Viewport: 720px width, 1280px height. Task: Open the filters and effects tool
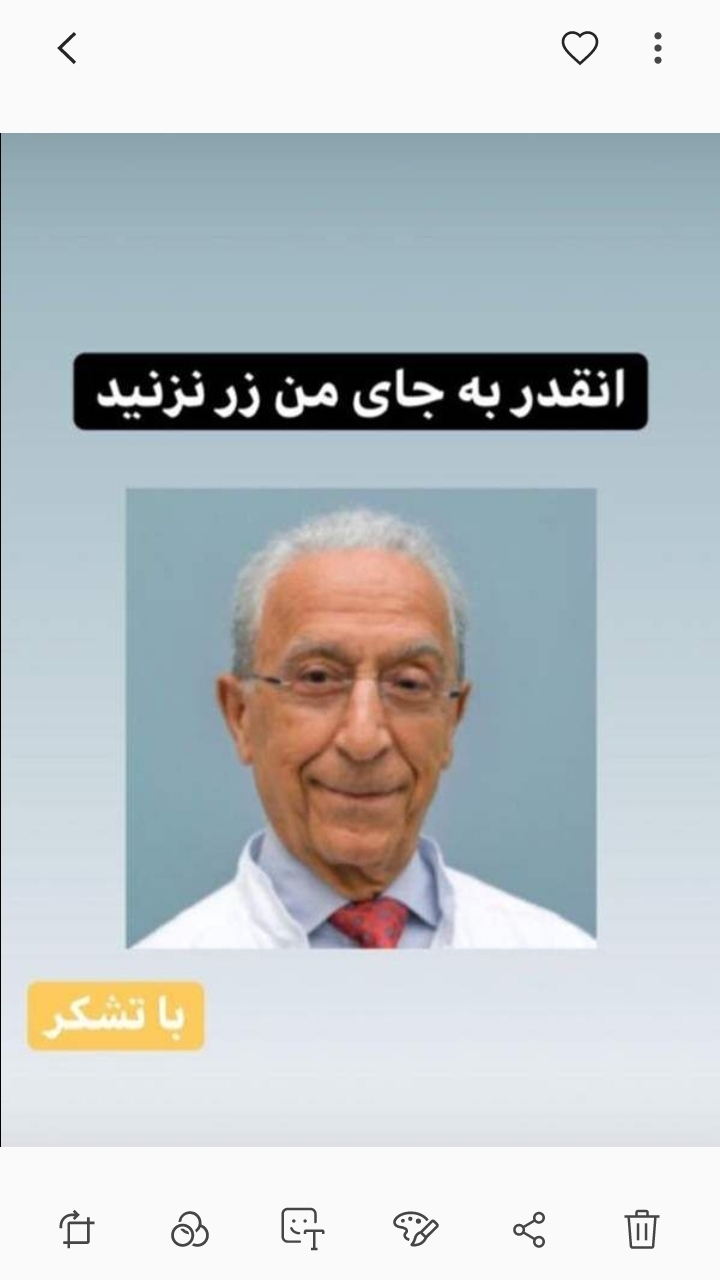coord(189,1228)
